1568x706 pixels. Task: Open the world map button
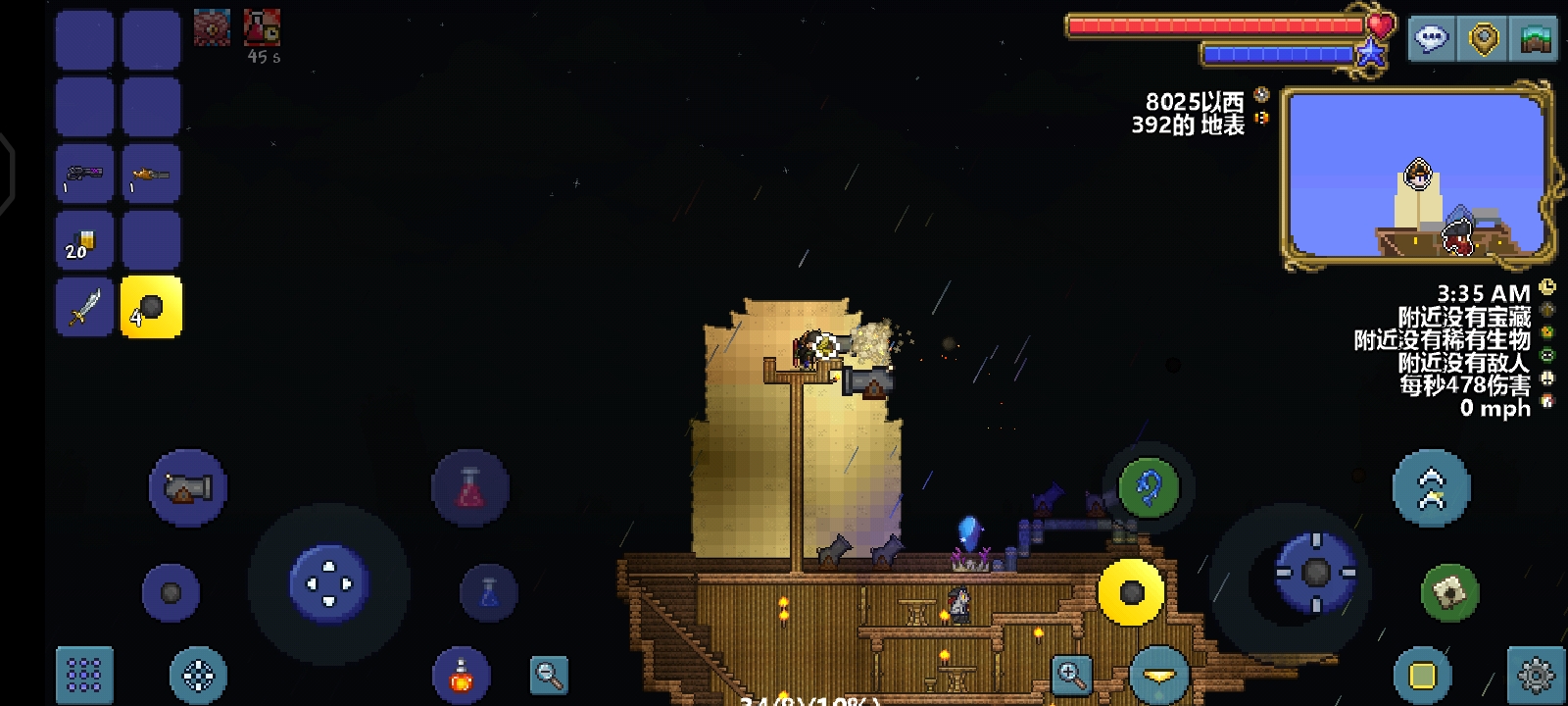(1535, 39)
